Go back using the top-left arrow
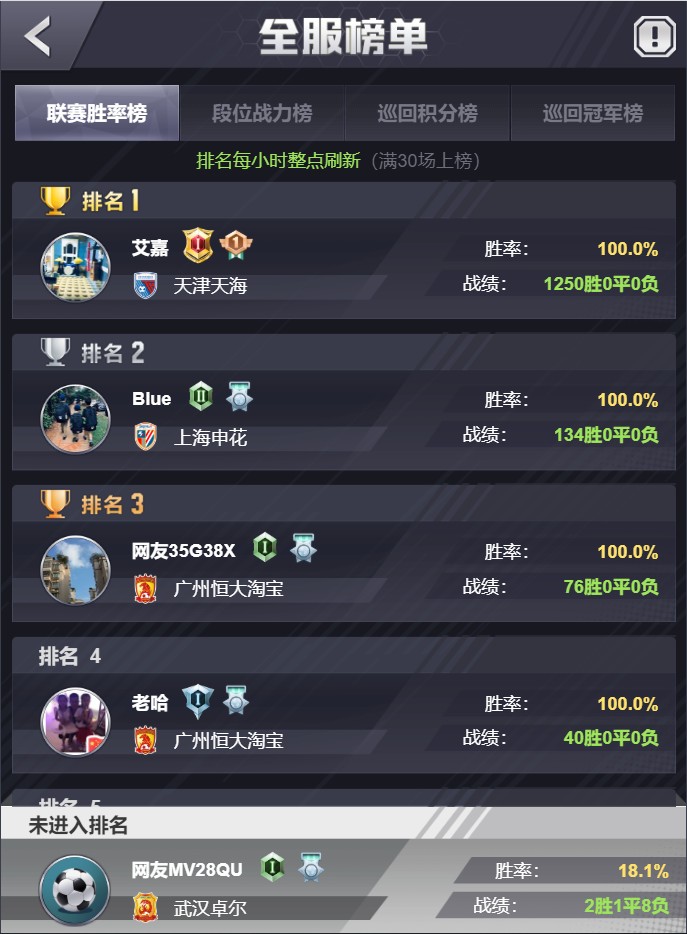Viewport: 687px width, 934px height. click(x=38, y=36)
